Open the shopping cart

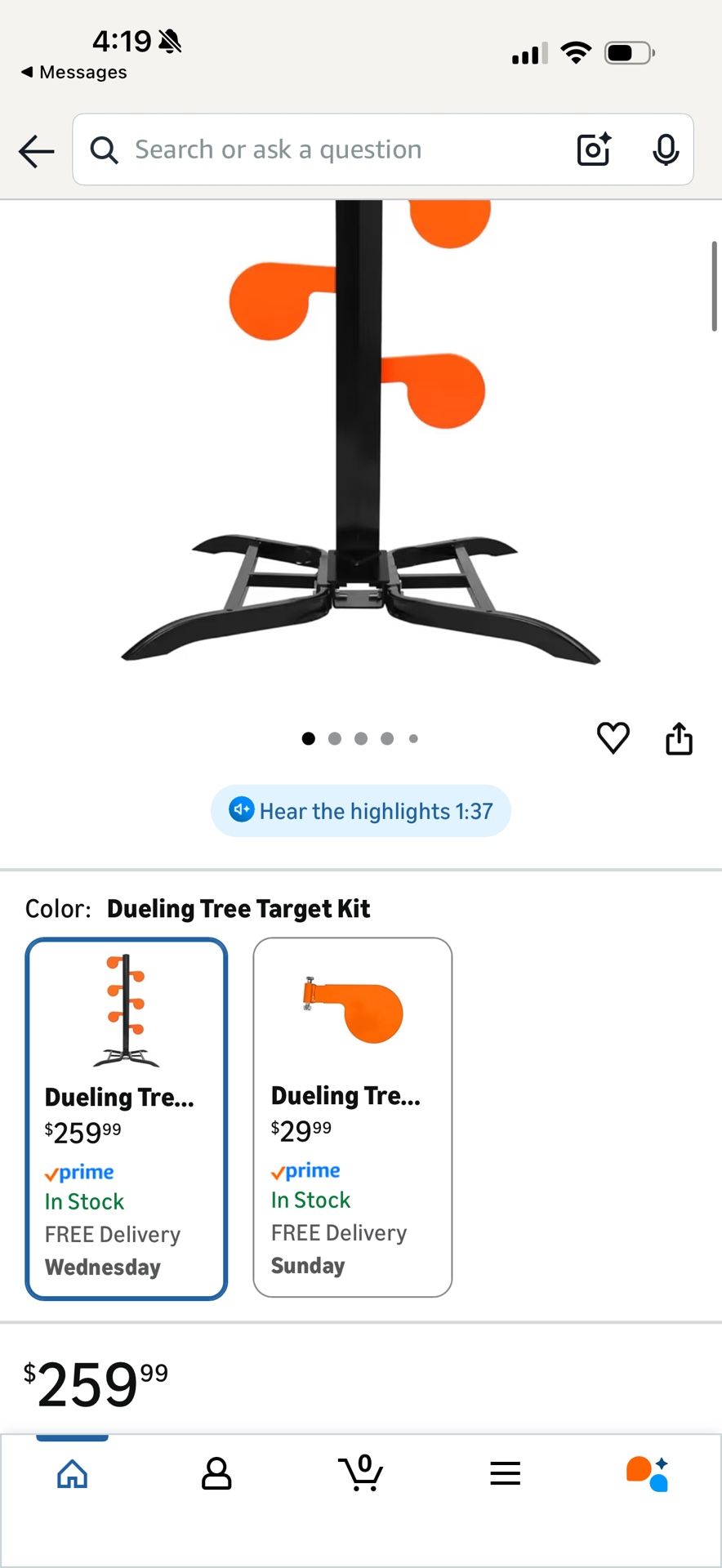tap(362, 1472)
